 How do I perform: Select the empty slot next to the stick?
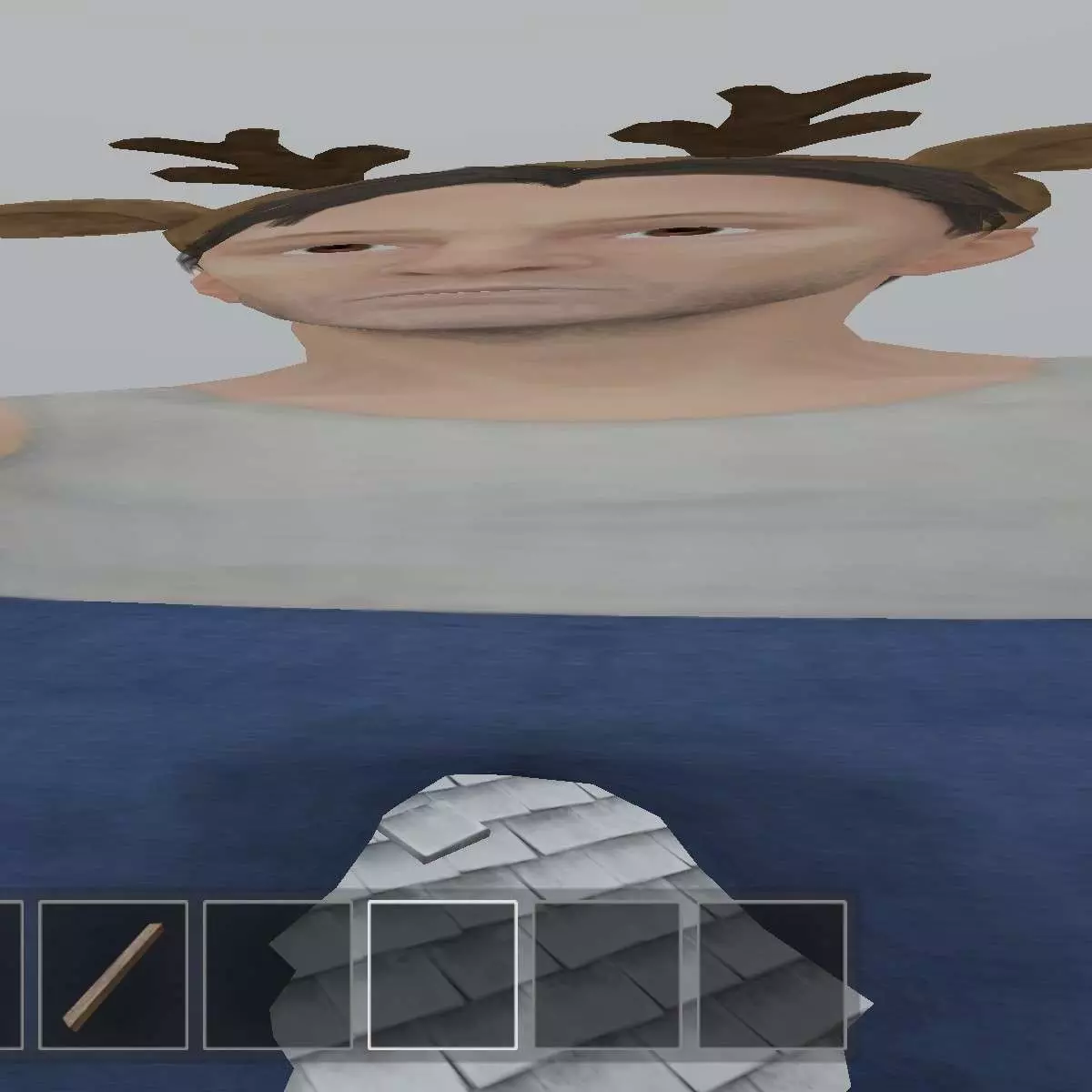[278, 975]
